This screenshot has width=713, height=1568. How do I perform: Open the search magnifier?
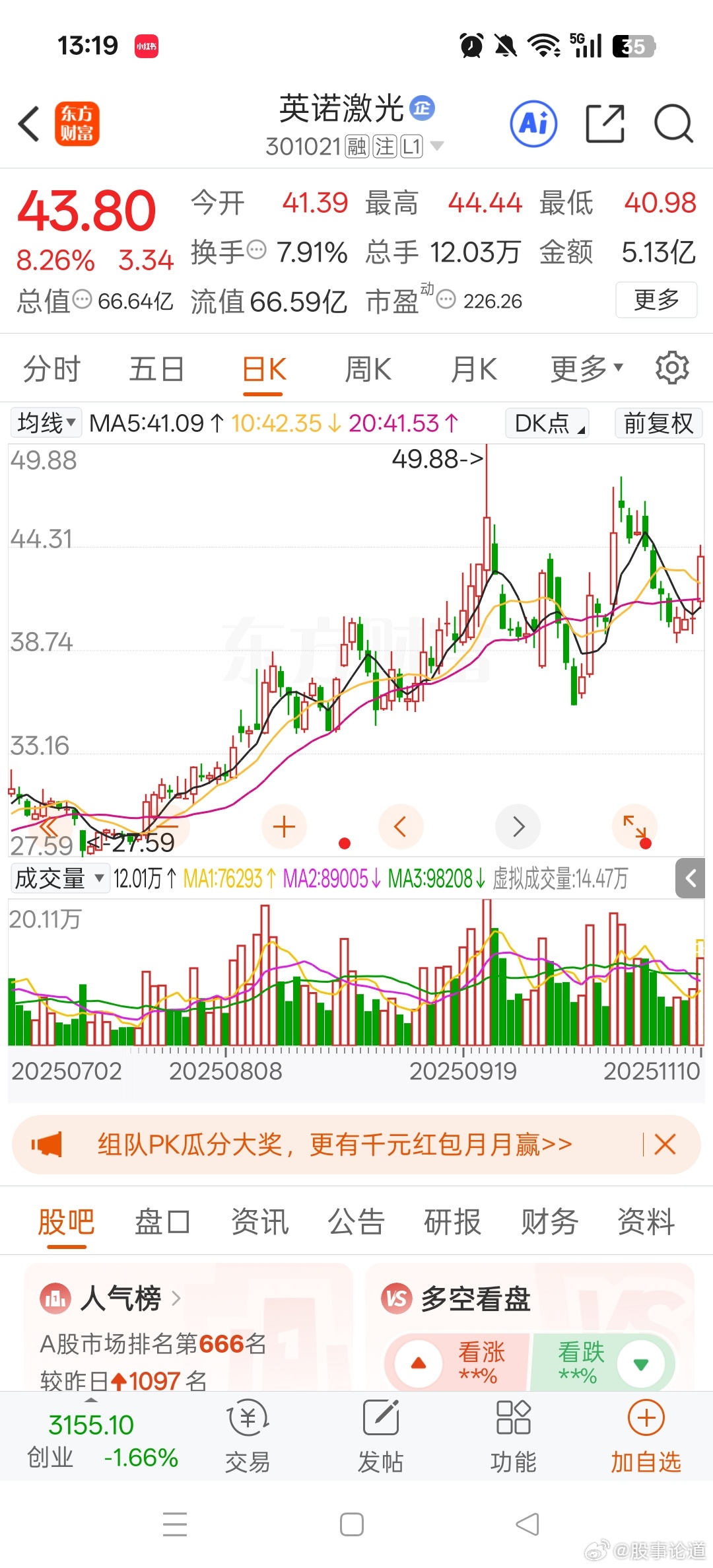coord(673,124)
